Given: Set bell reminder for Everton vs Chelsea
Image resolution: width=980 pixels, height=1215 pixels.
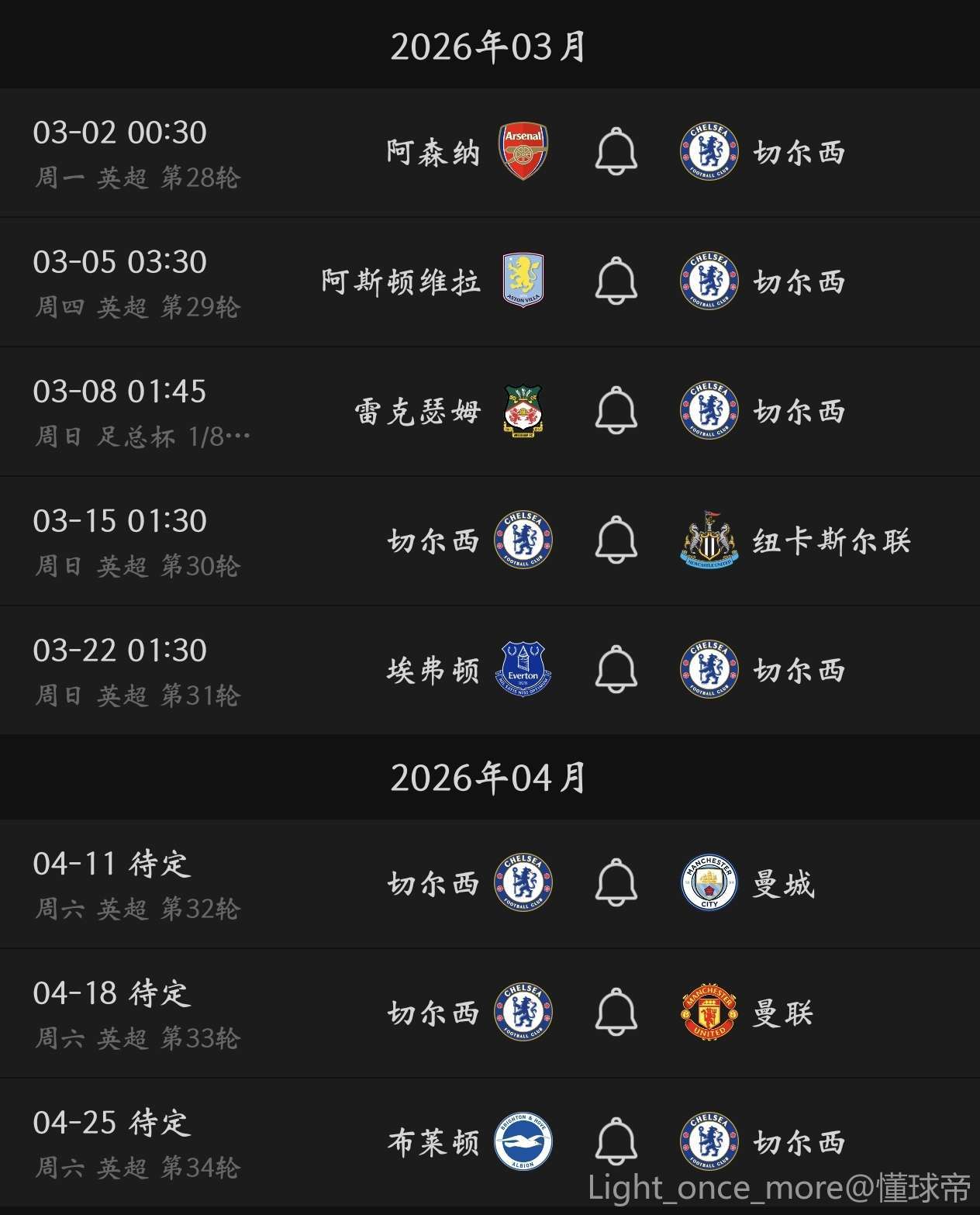Looking at the screenshot, I should 616,670.
